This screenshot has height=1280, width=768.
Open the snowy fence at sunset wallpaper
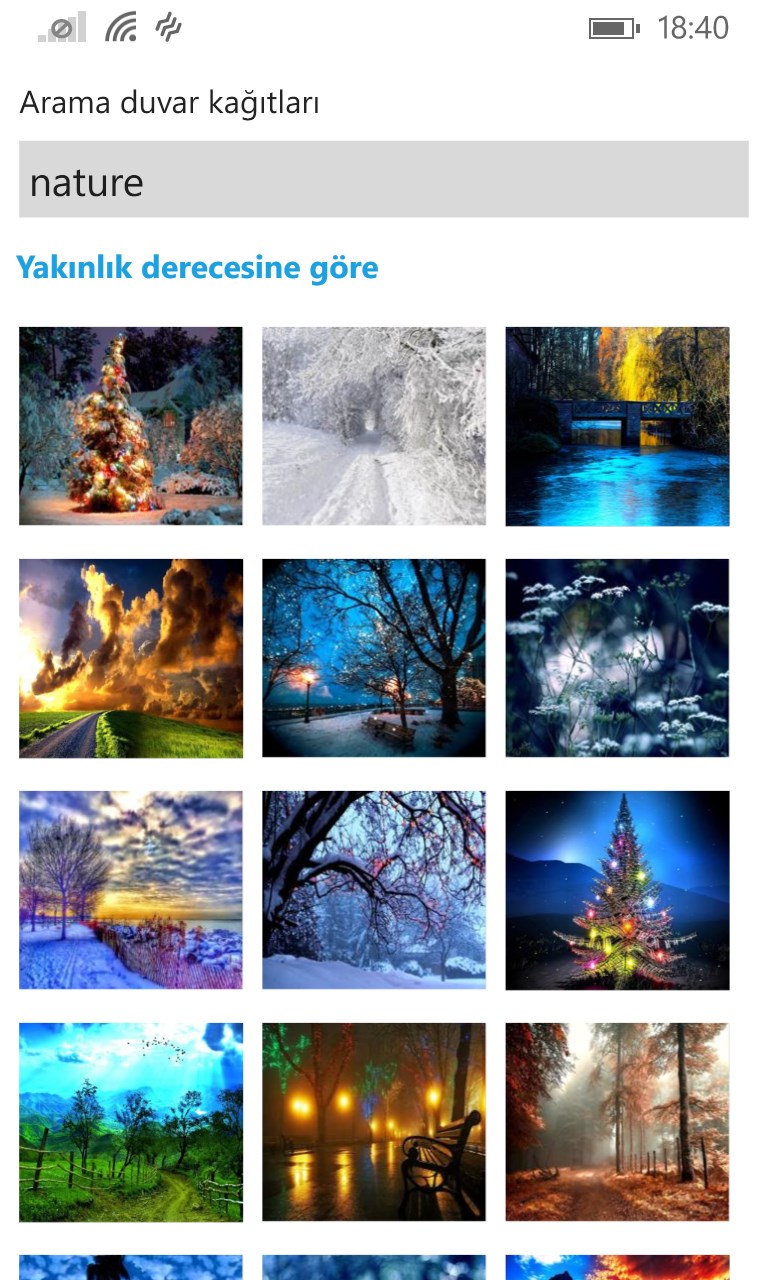point(131,890)
